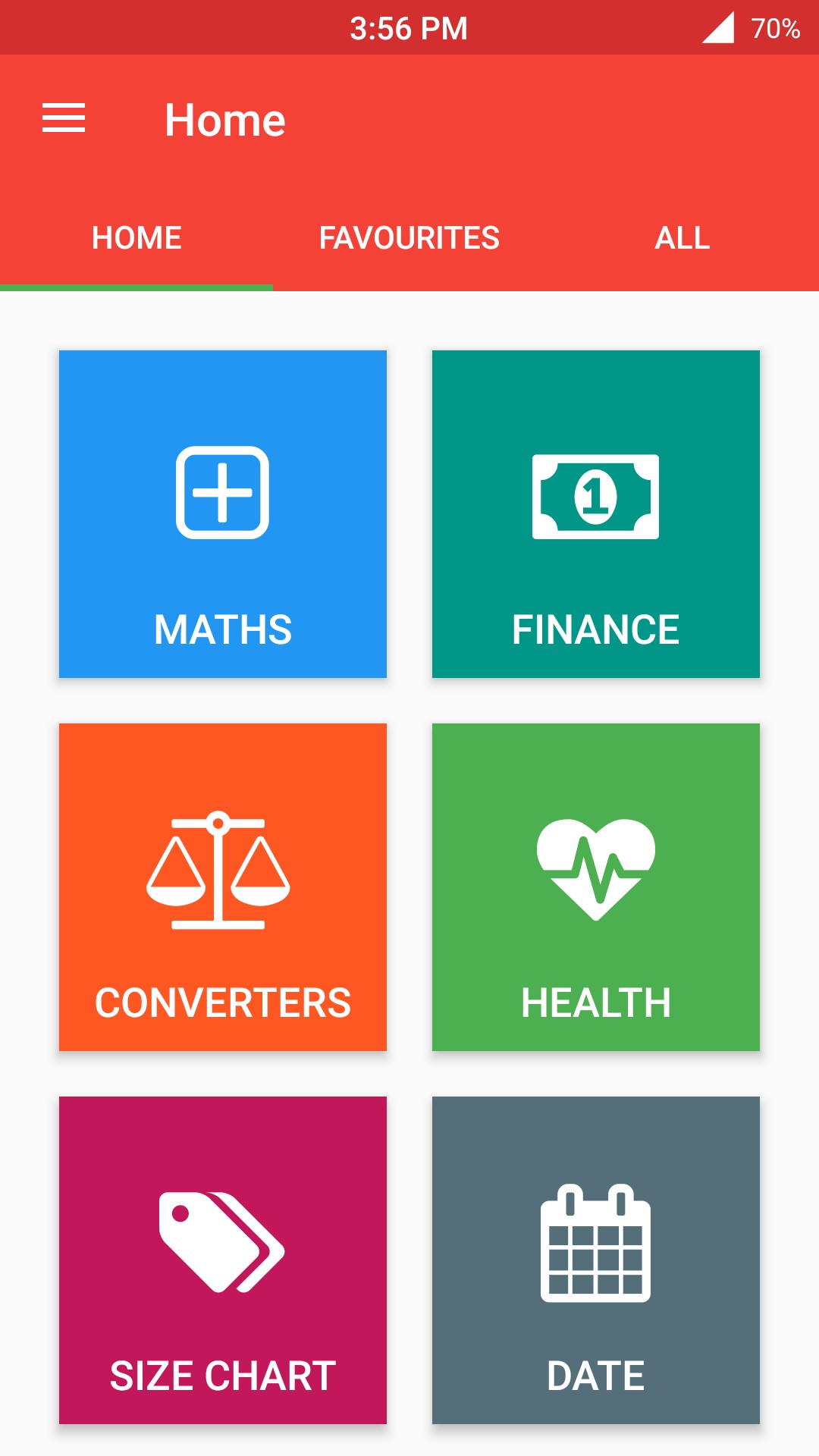This screenshot has width=819, height=1456.
Task: Open the Maths category tile
Action: click(223, 514)
